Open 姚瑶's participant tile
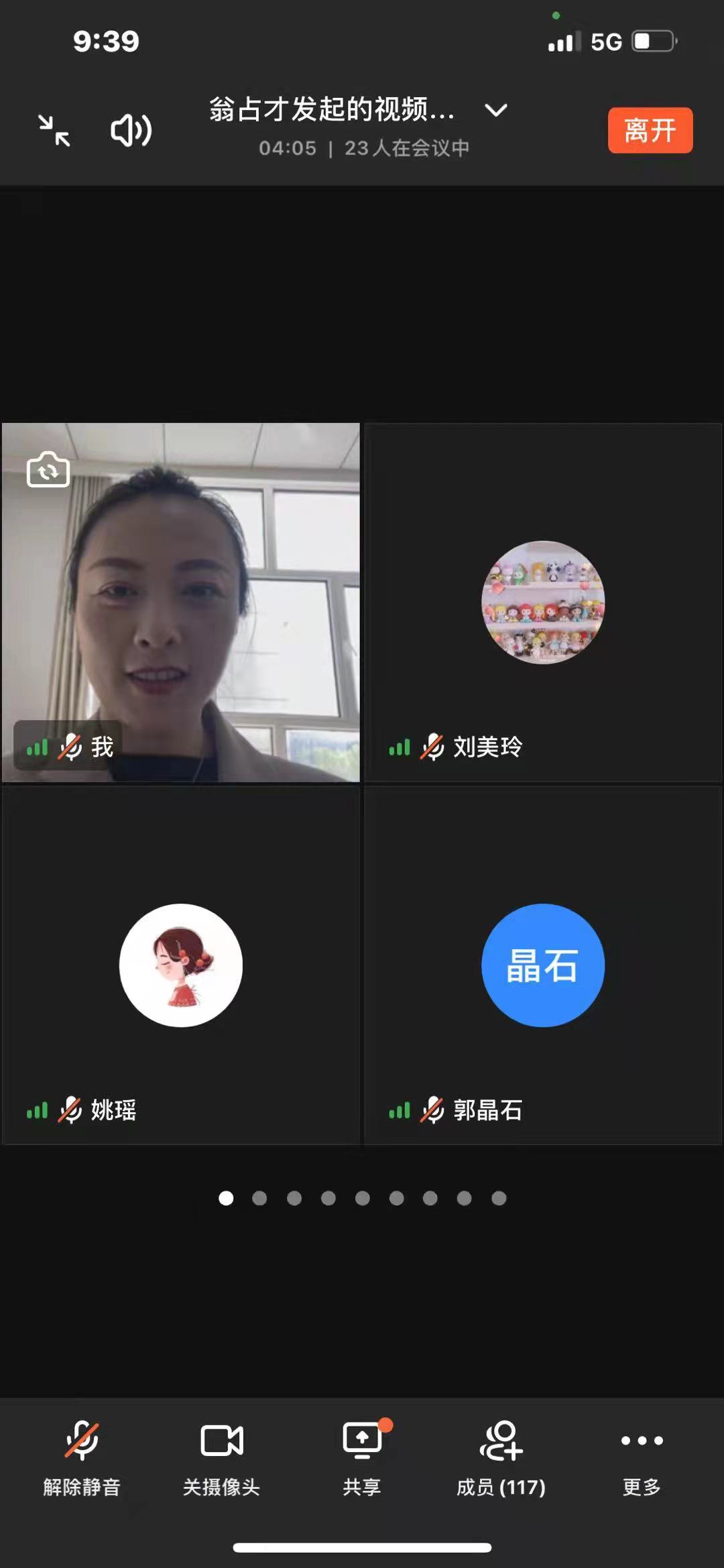724x1568 pixels. coord(181,965)
